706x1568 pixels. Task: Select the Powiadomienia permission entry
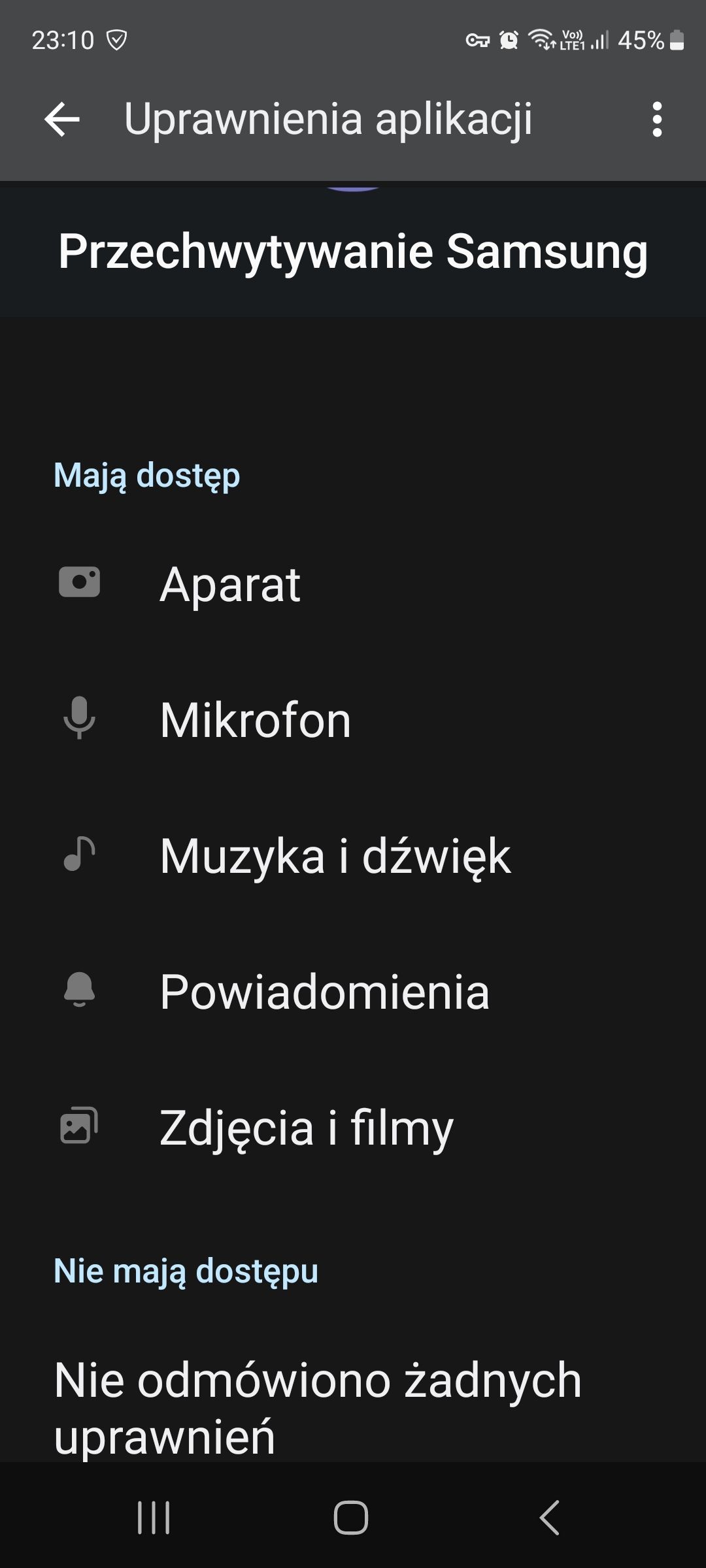[326, 990]
